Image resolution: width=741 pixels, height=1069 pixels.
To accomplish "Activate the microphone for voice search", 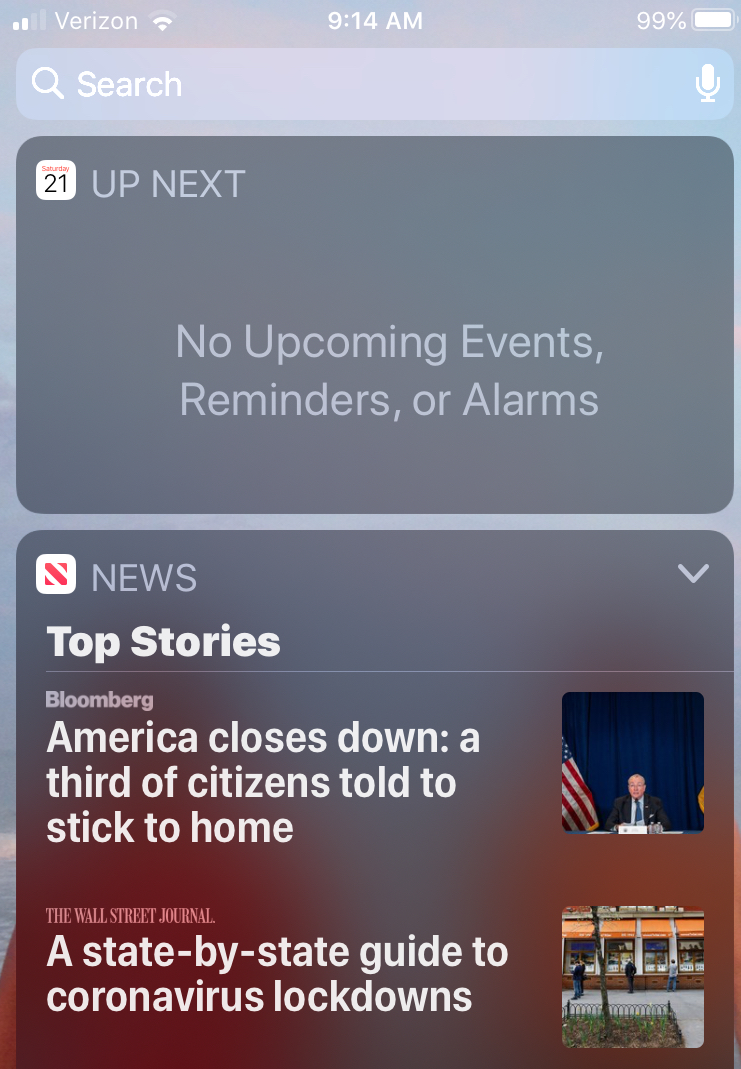I will pyautogui.click(x=707, y=84).
